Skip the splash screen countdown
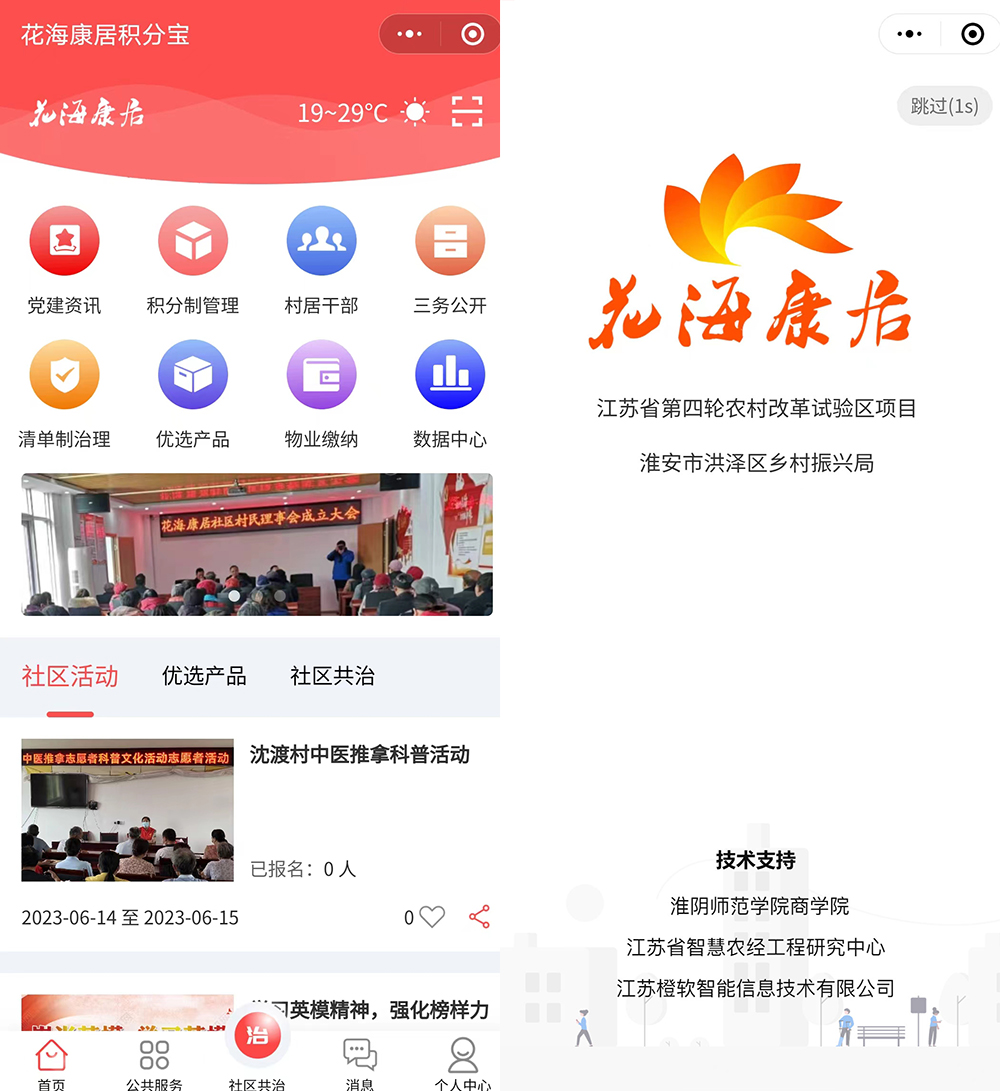1000x1091 pixels. pyautogui.click(x=944, y=106)
